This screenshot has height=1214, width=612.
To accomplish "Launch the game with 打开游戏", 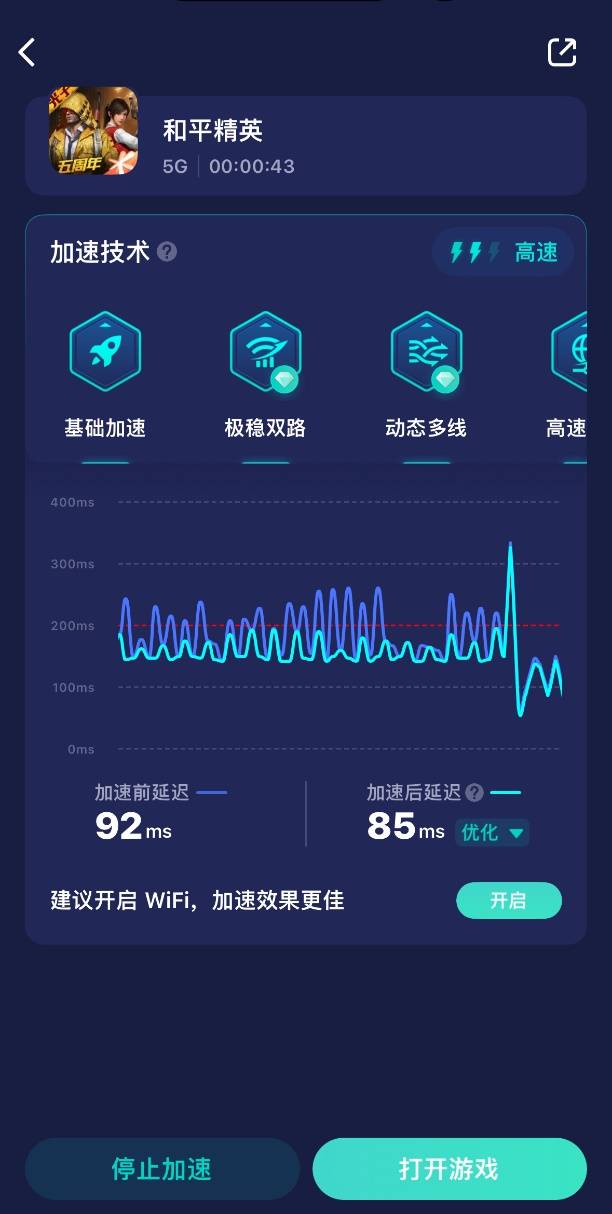I will [449, 1169].
